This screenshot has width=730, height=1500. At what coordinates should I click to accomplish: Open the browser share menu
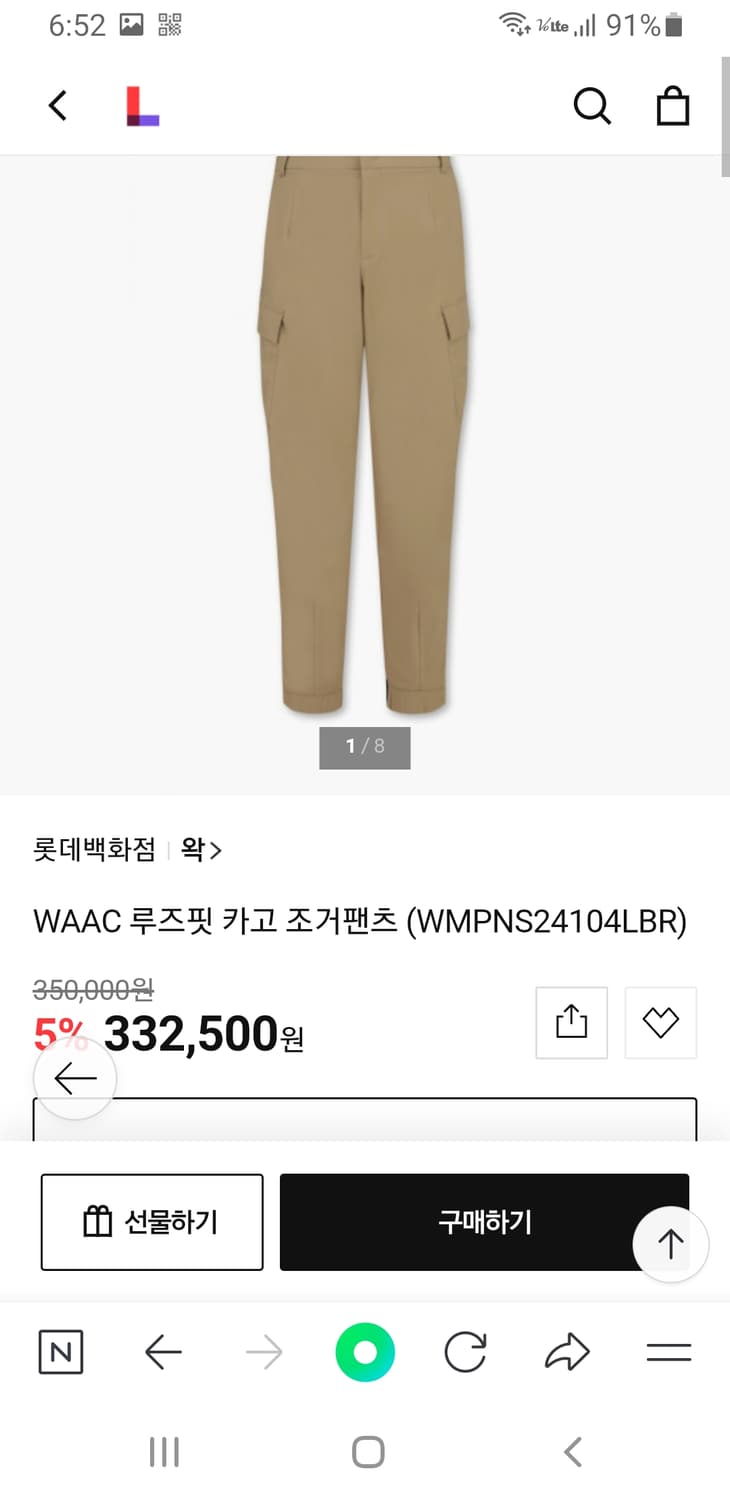(x=567, y=1352)
